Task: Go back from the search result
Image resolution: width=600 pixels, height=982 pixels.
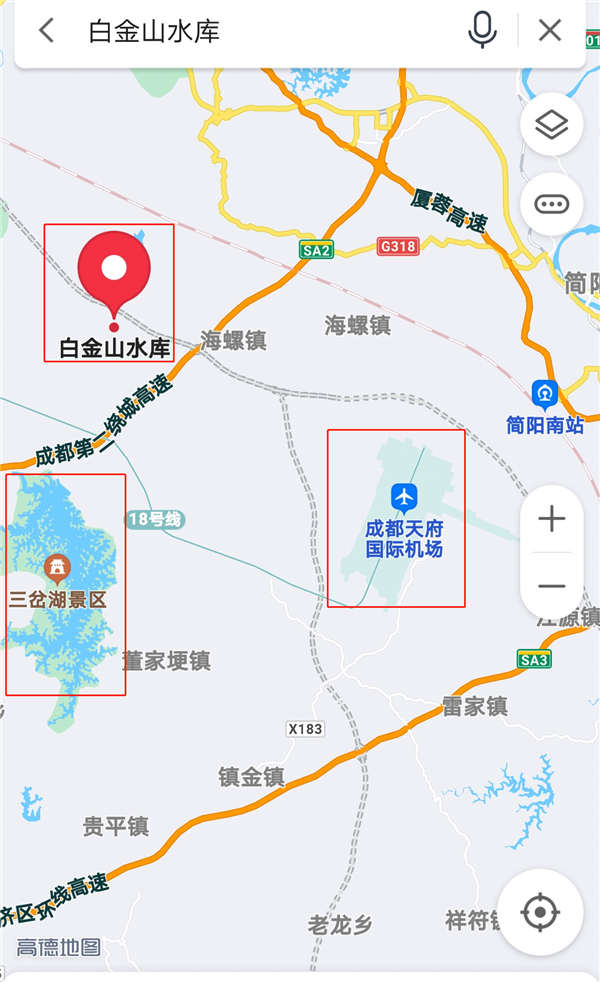Action: tap(47, 30)
